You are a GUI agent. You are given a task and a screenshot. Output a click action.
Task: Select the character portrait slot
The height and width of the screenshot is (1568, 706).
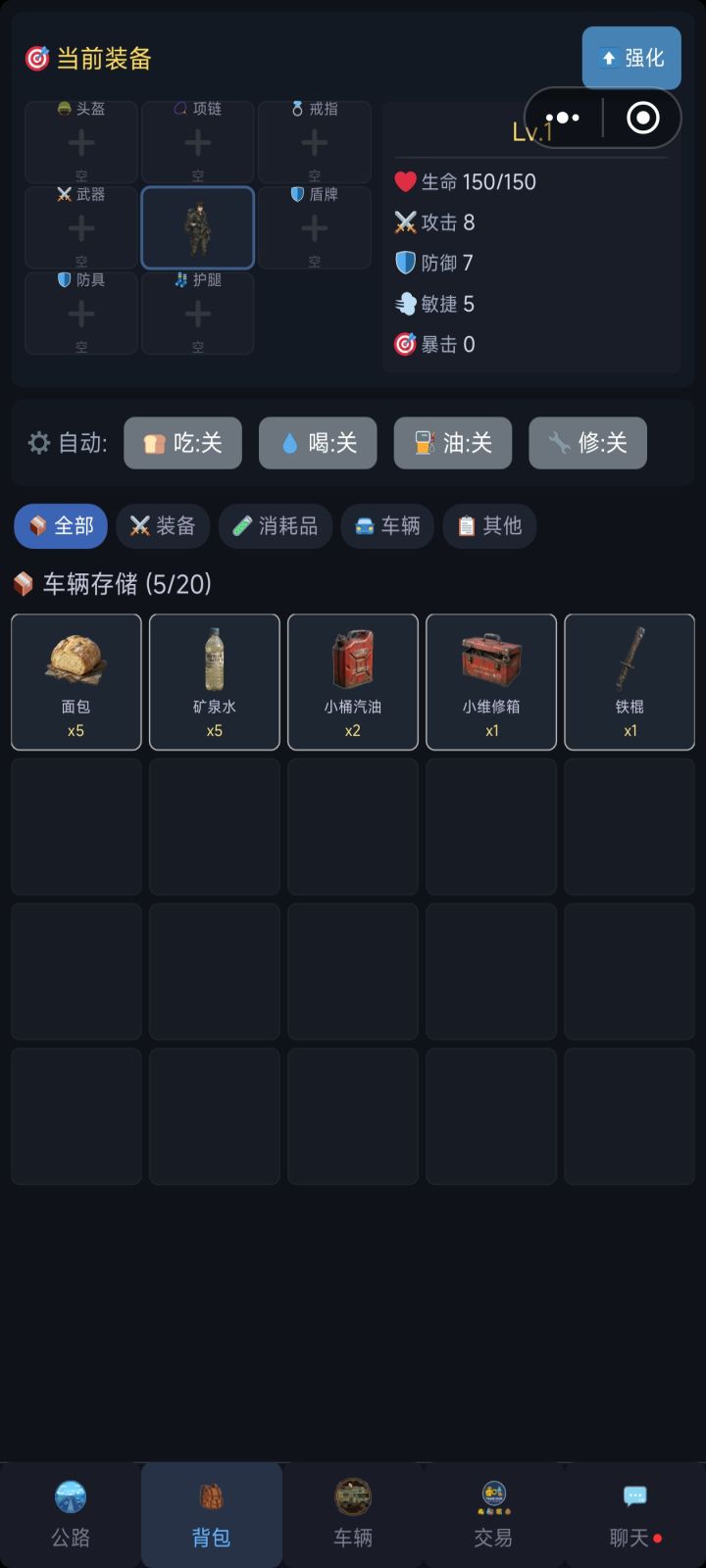197,227
